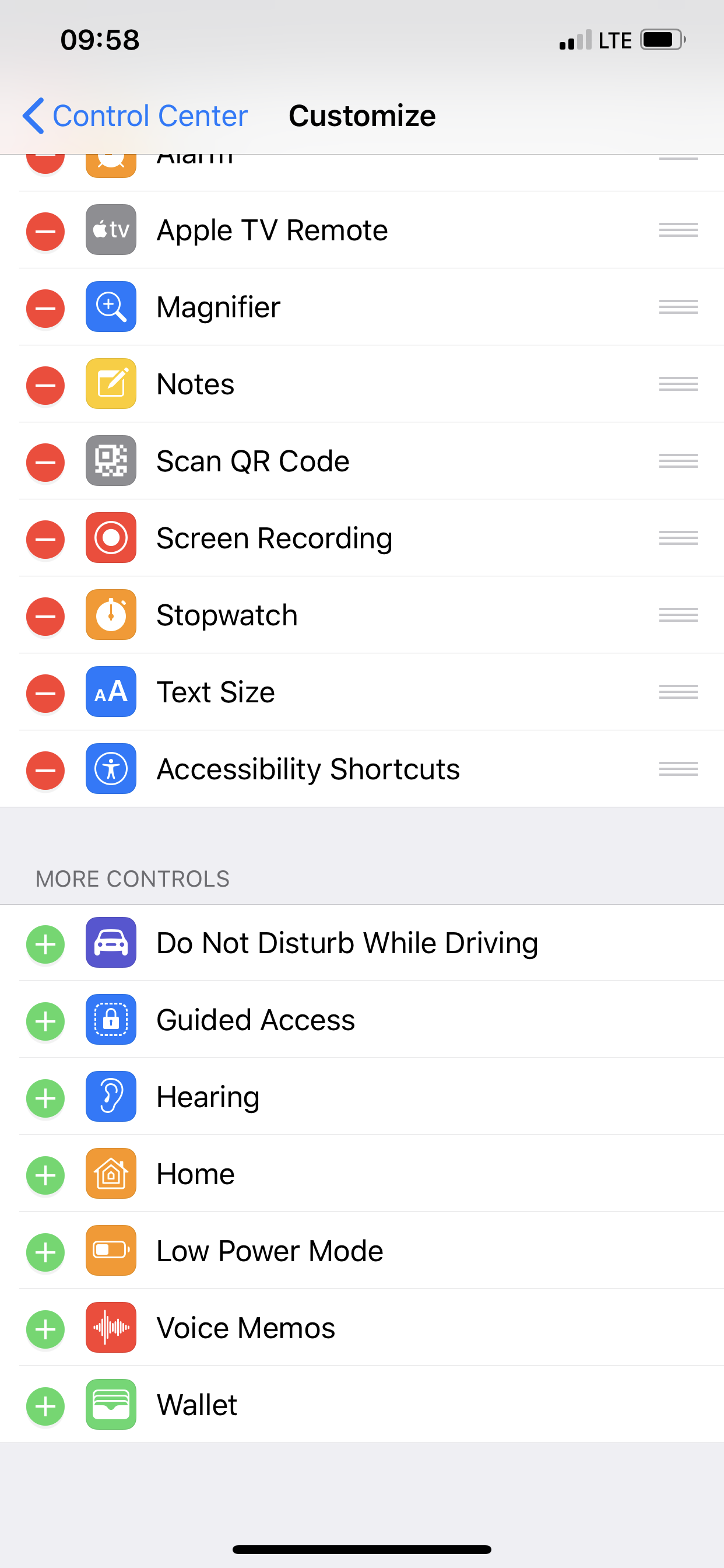Remove Scan QR Code control

pos(45,462)
